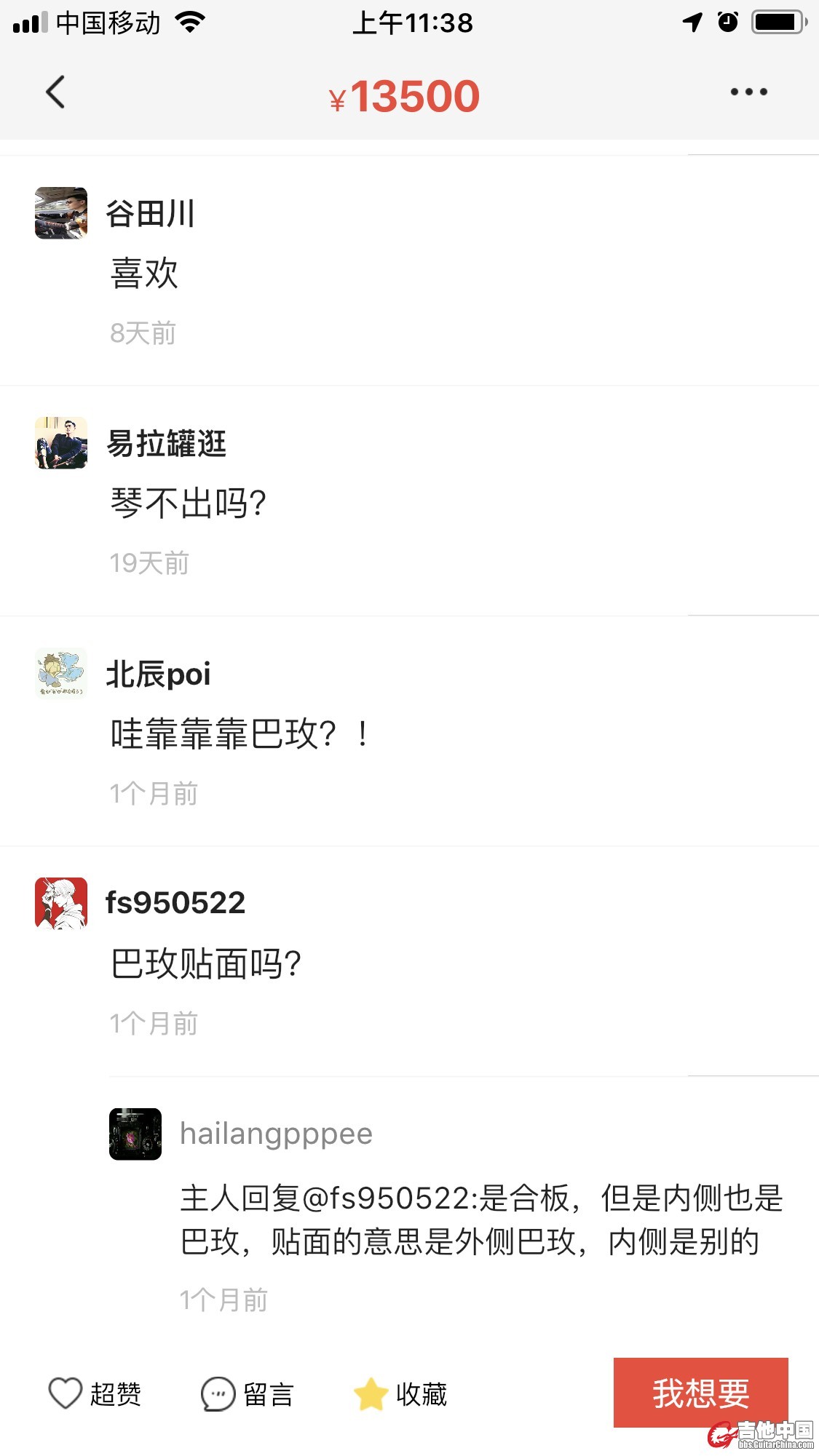
Task: Reply to 易拉罐逛's comment 琴不出吗?
Action: pyautogui.click(x=189, y=504)
